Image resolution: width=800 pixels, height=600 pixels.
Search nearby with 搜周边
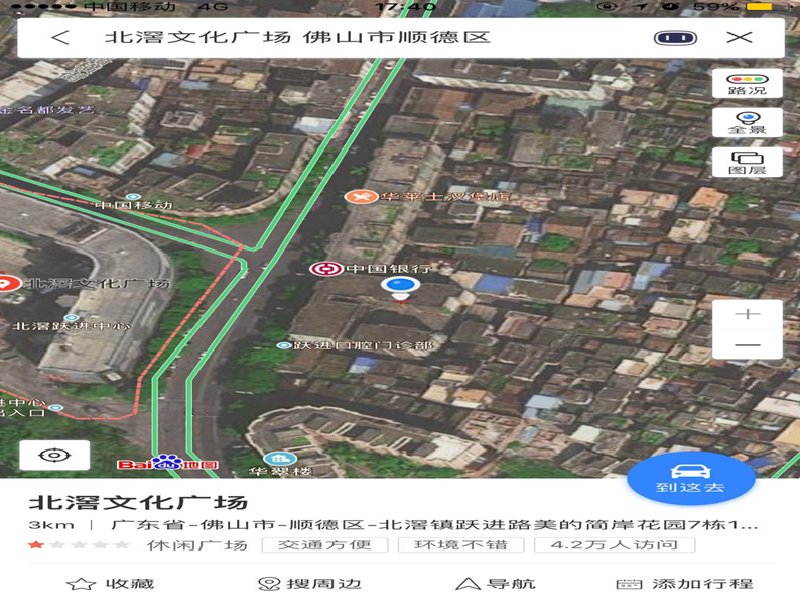(x=308, y=584)
